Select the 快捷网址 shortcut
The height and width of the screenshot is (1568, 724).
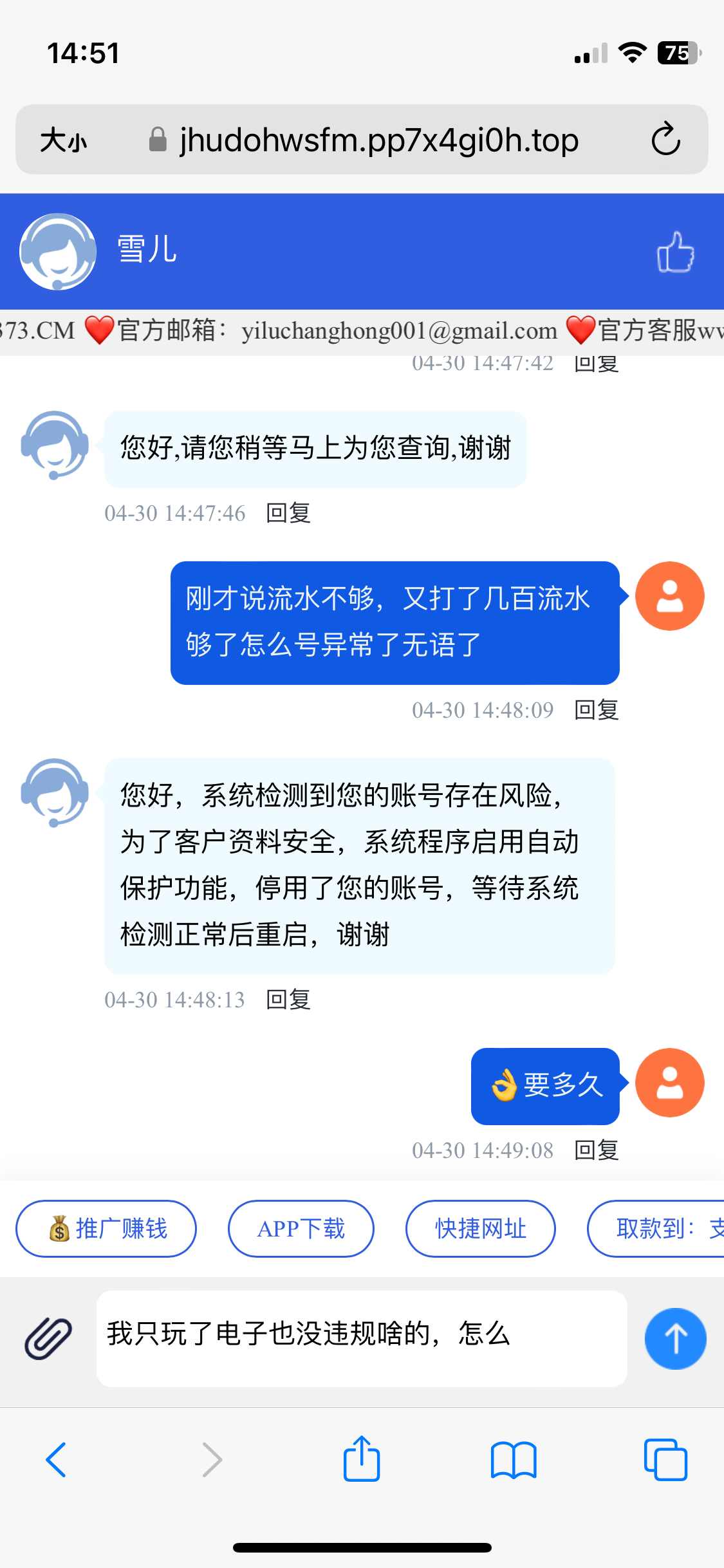tap(480, 1228)
